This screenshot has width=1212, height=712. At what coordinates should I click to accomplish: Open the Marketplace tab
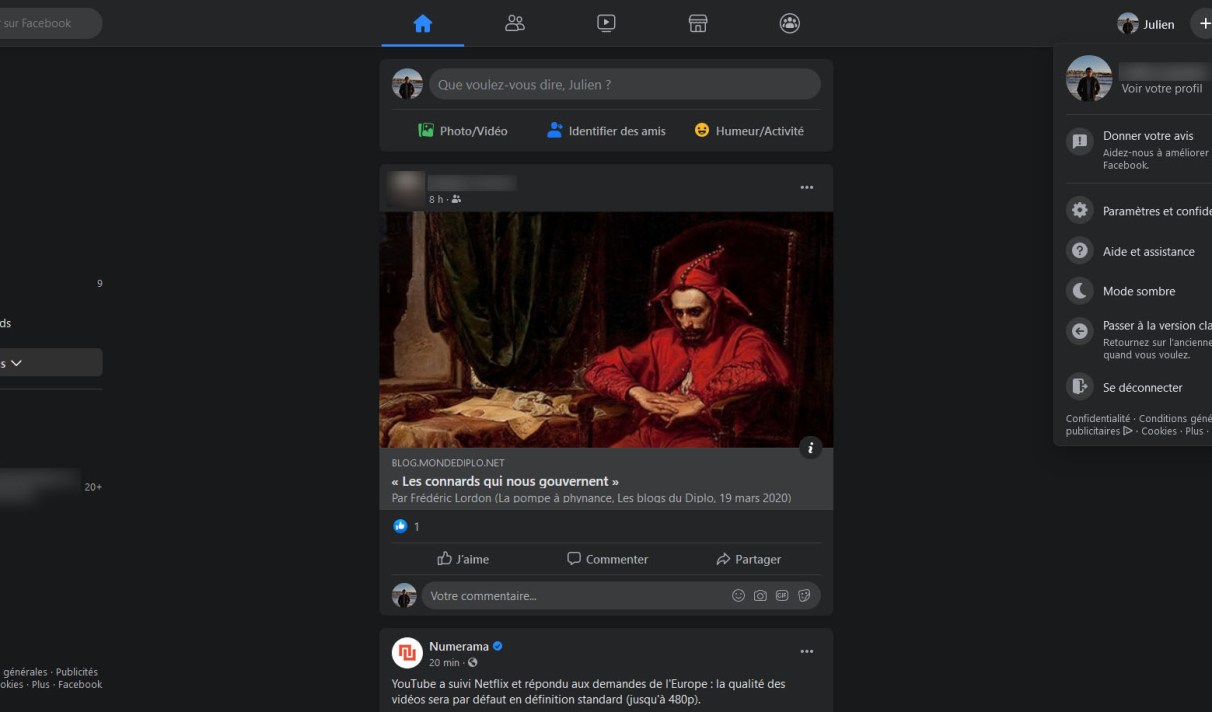click(698, 23)
